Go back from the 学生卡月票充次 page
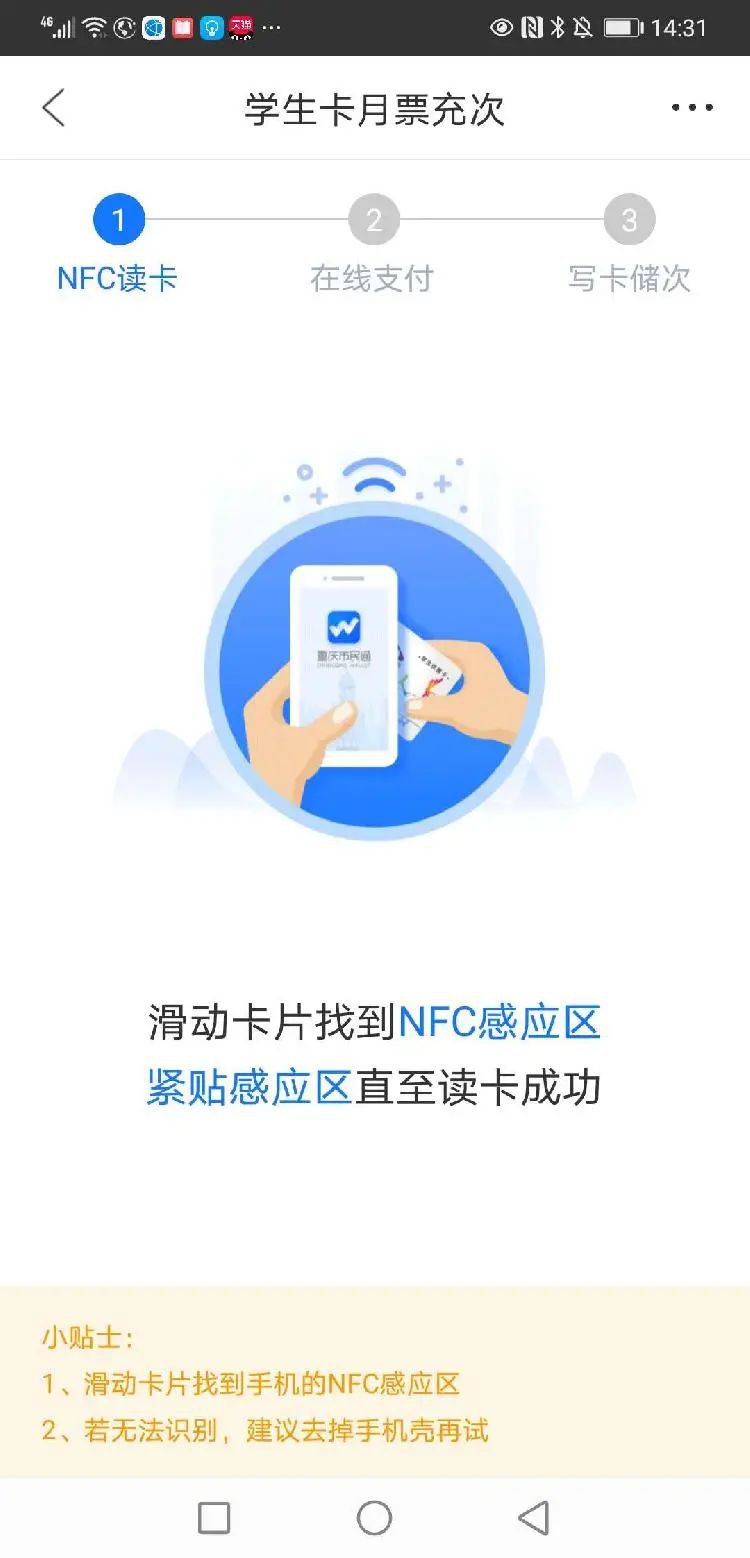 pos(54,108)
